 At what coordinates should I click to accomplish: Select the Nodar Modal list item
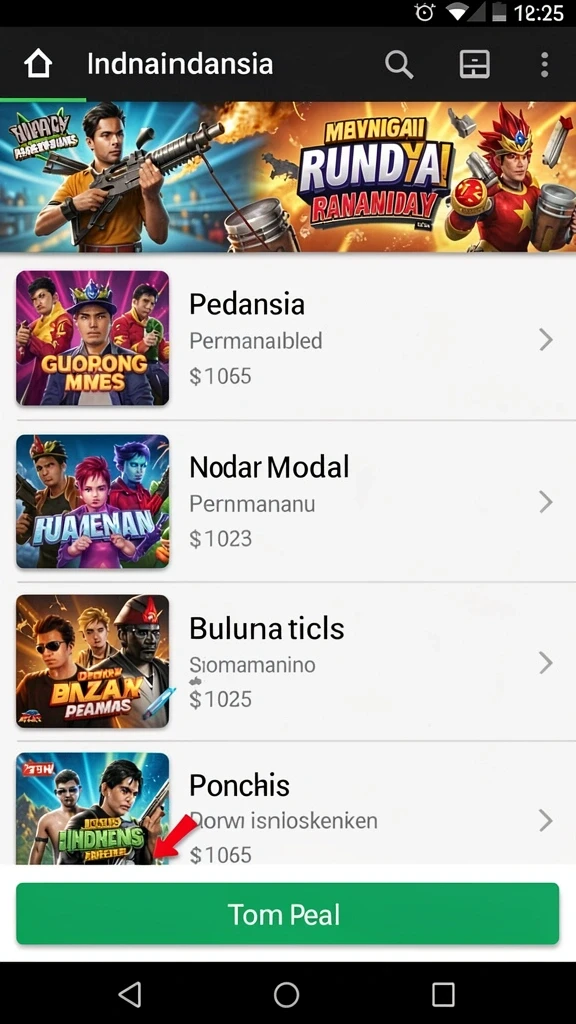click(x=288, y=501)
